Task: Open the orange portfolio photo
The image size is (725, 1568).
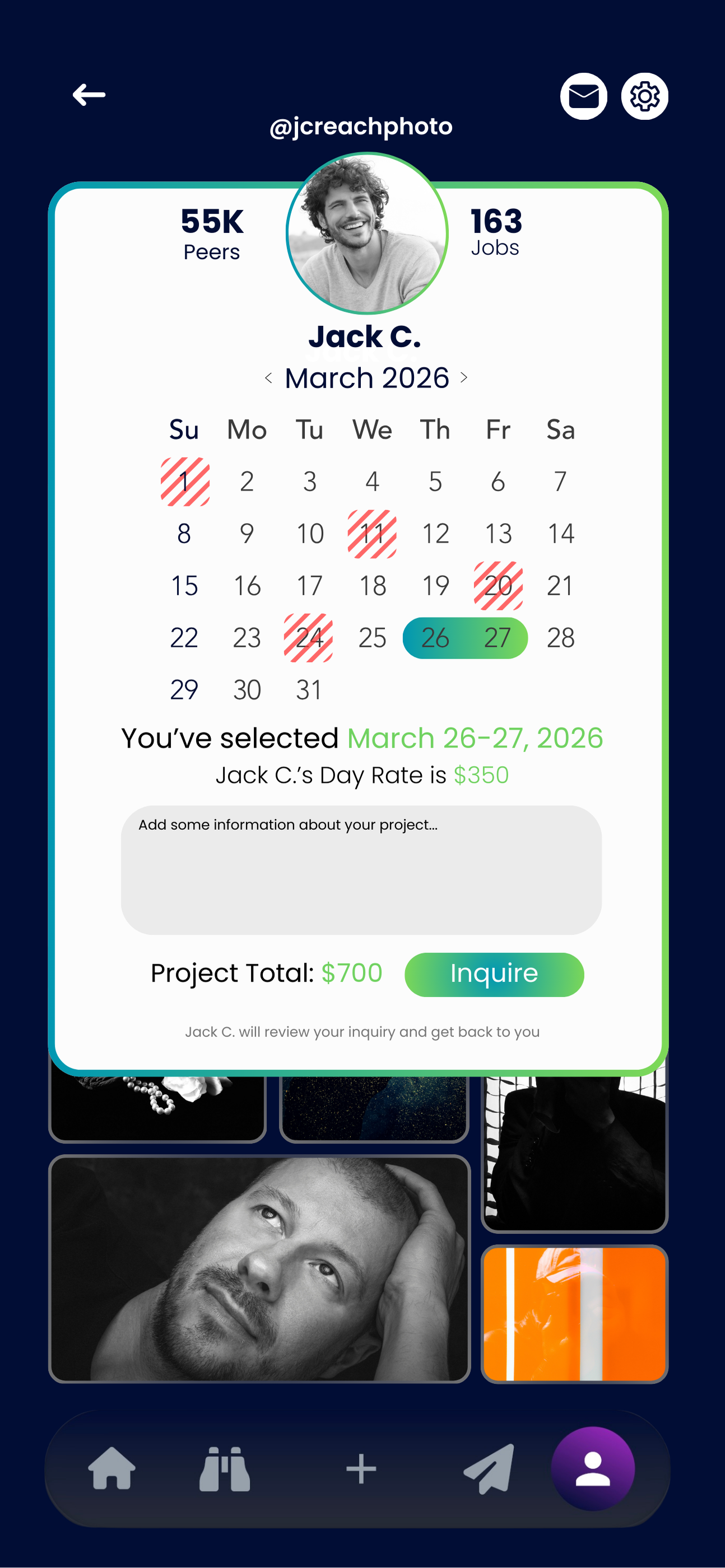Action: click(574, 1314)
